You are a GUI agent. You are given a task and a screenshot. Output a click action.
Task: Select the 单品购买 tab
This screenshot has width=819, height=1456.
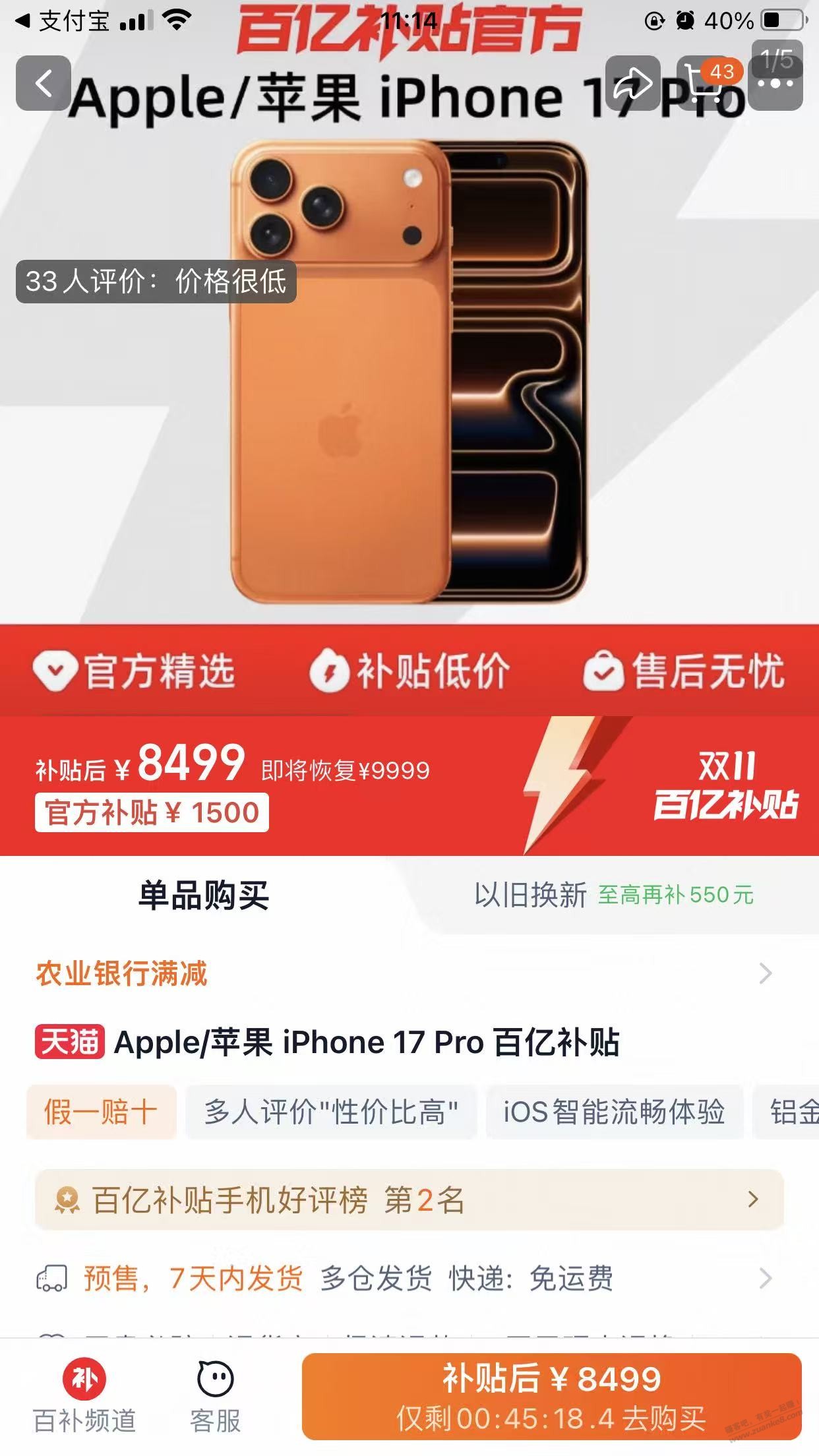204,895
